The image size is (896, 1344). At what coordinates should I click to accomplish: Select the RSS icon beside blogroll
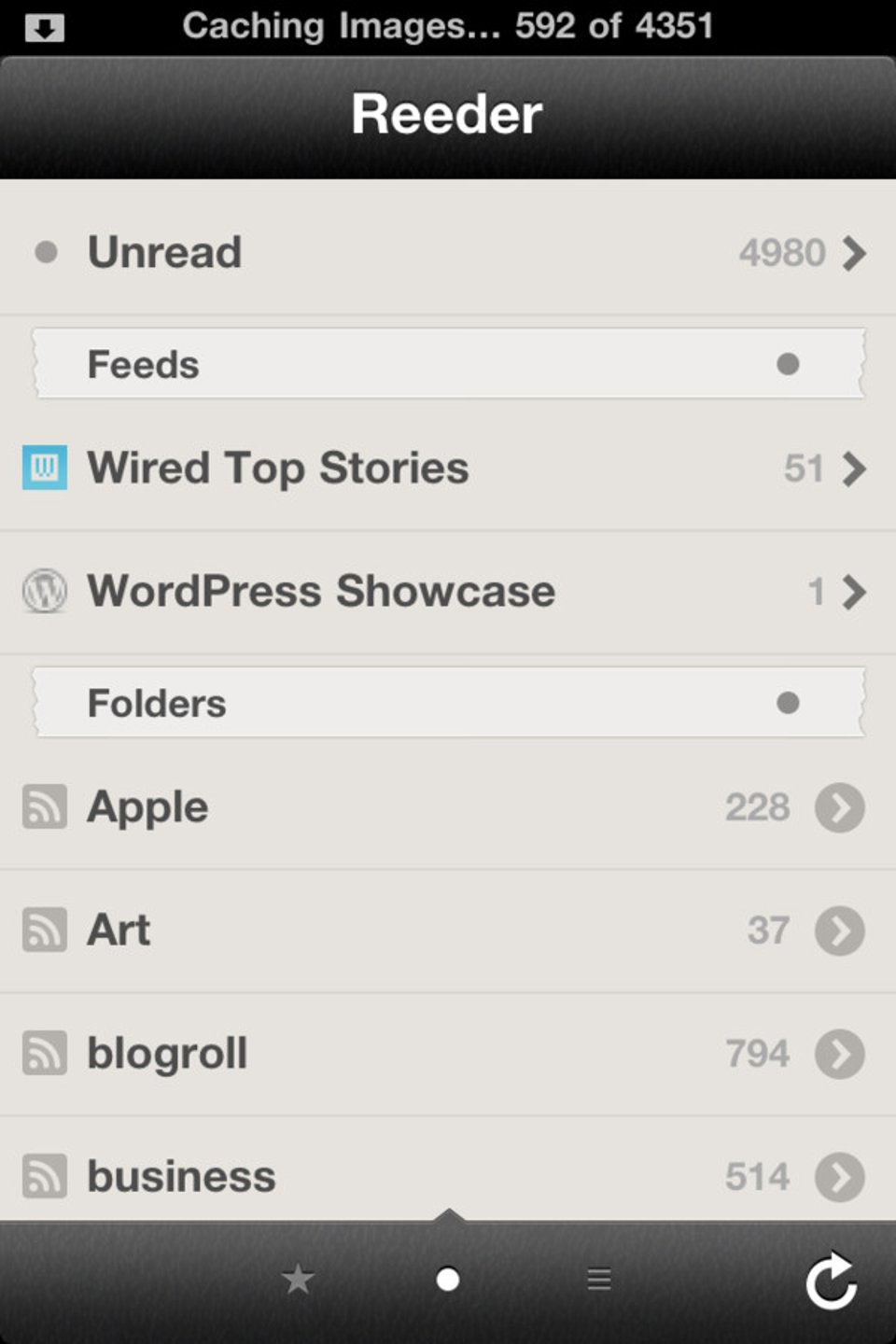(44, 1053)
